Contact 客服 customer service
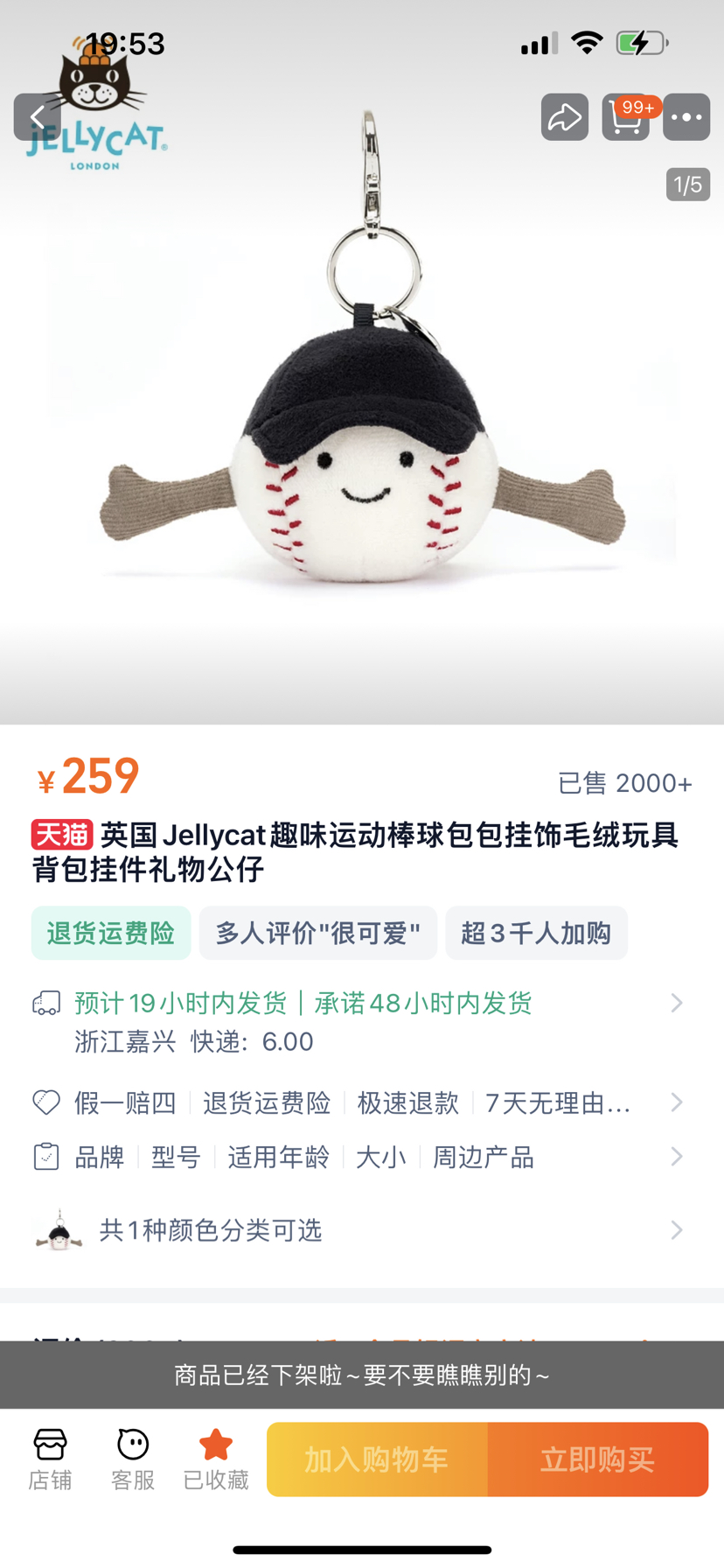Viewport: 724px width, 1568px height. coord(132,1457)
